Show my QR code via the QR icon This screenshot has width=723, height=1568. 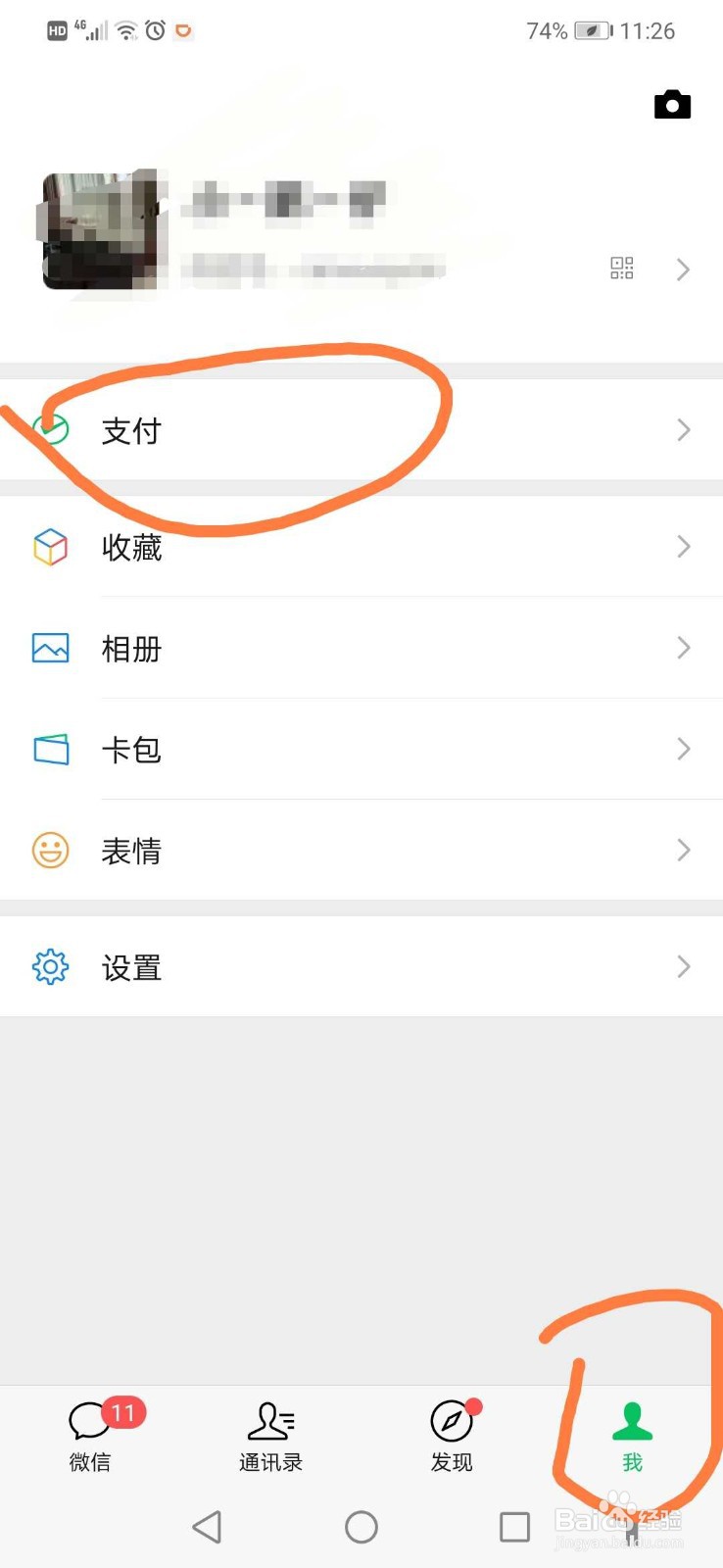pos(621,268)
